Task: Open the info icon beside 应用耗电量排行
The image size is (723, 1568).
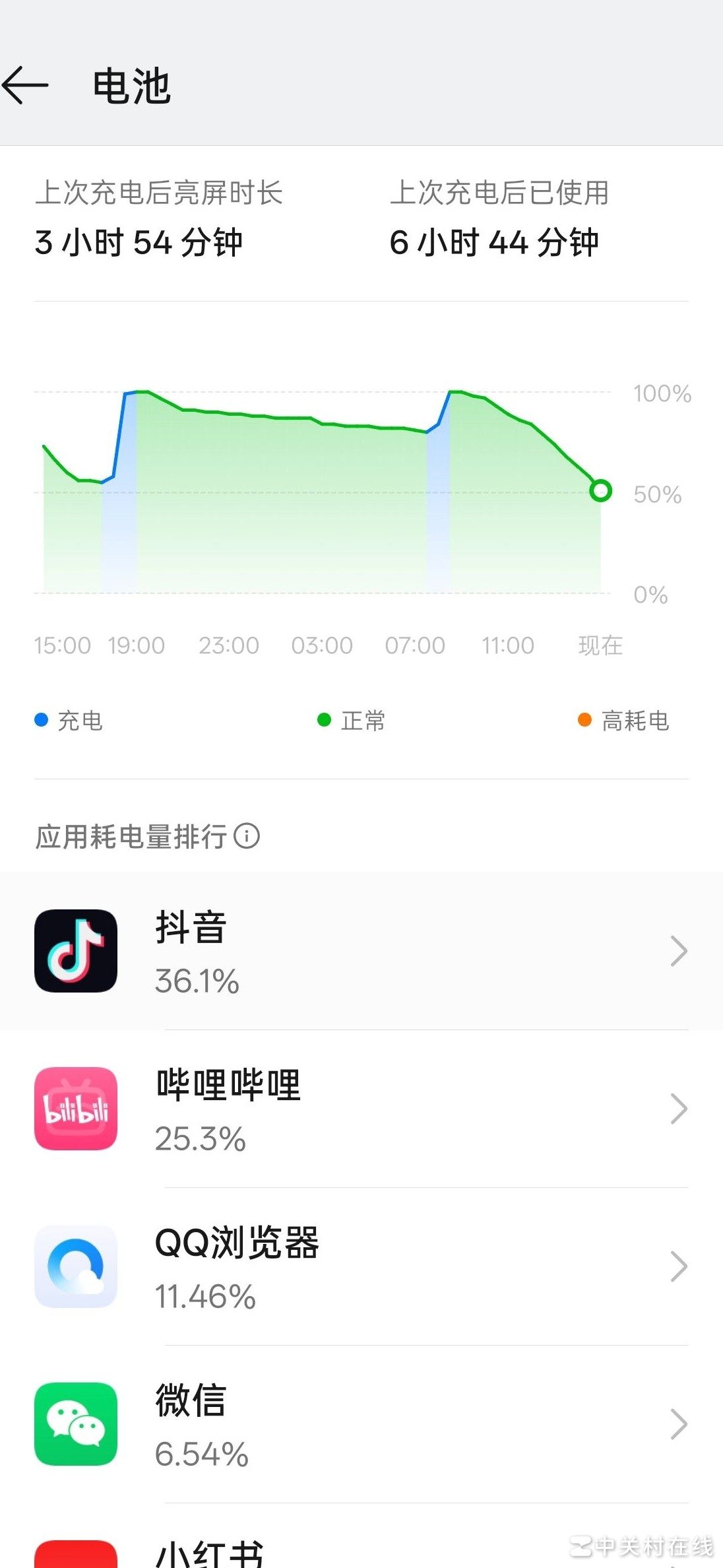Action: pos(247,836)
